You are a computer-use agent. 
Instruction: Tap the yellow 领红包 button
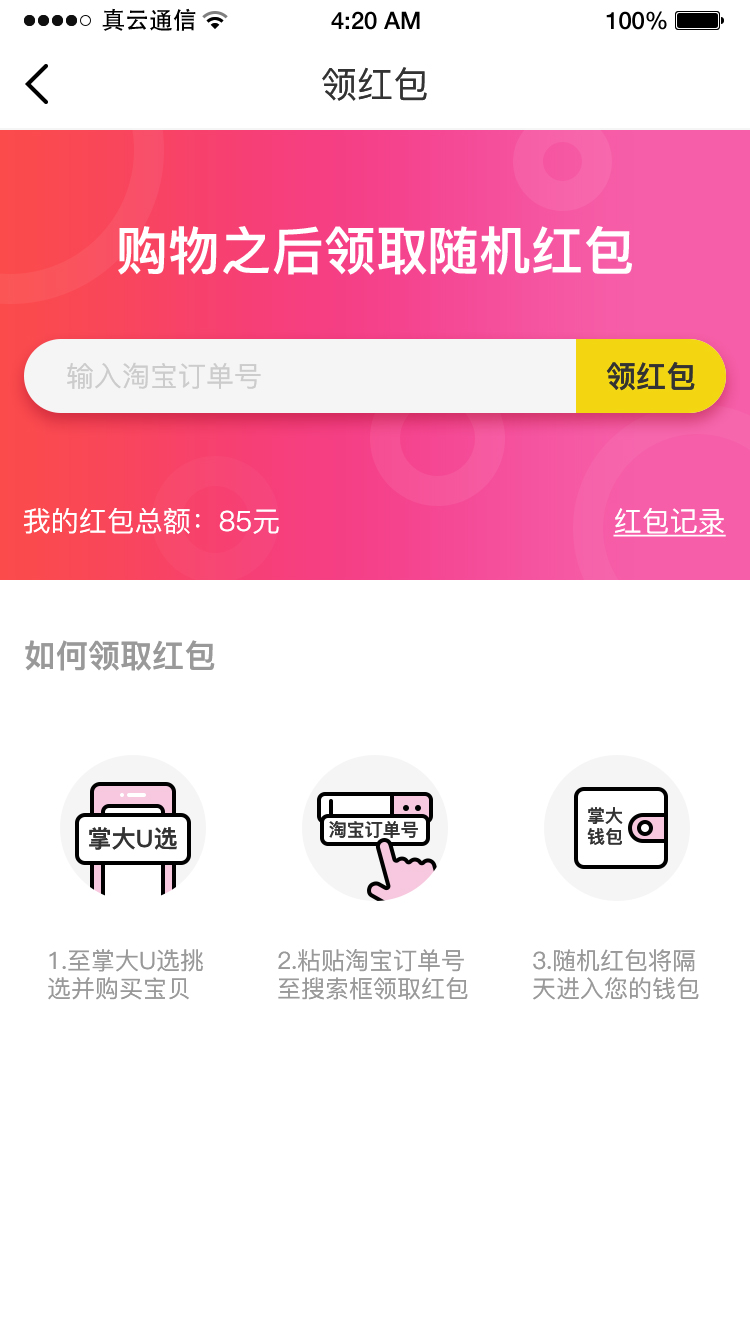pos(650,376)
